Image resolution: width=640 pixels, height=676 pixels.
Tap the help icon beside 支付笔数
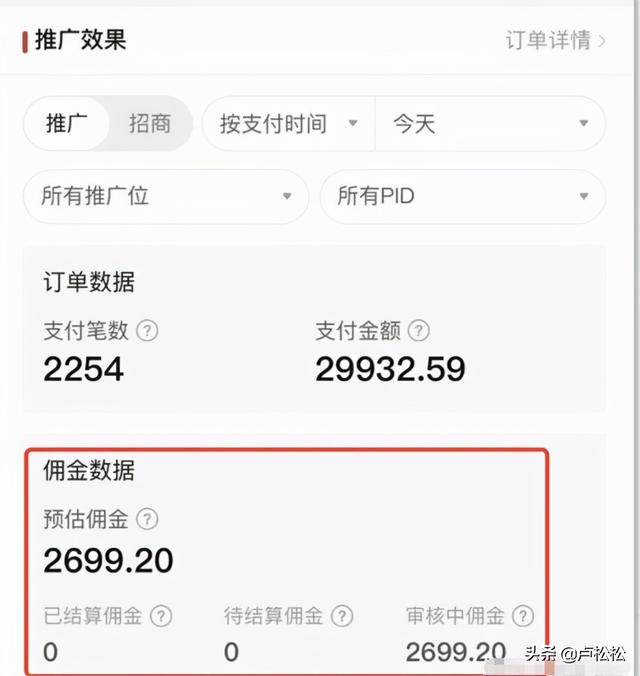pyautogui.click(x=147, y=331)
